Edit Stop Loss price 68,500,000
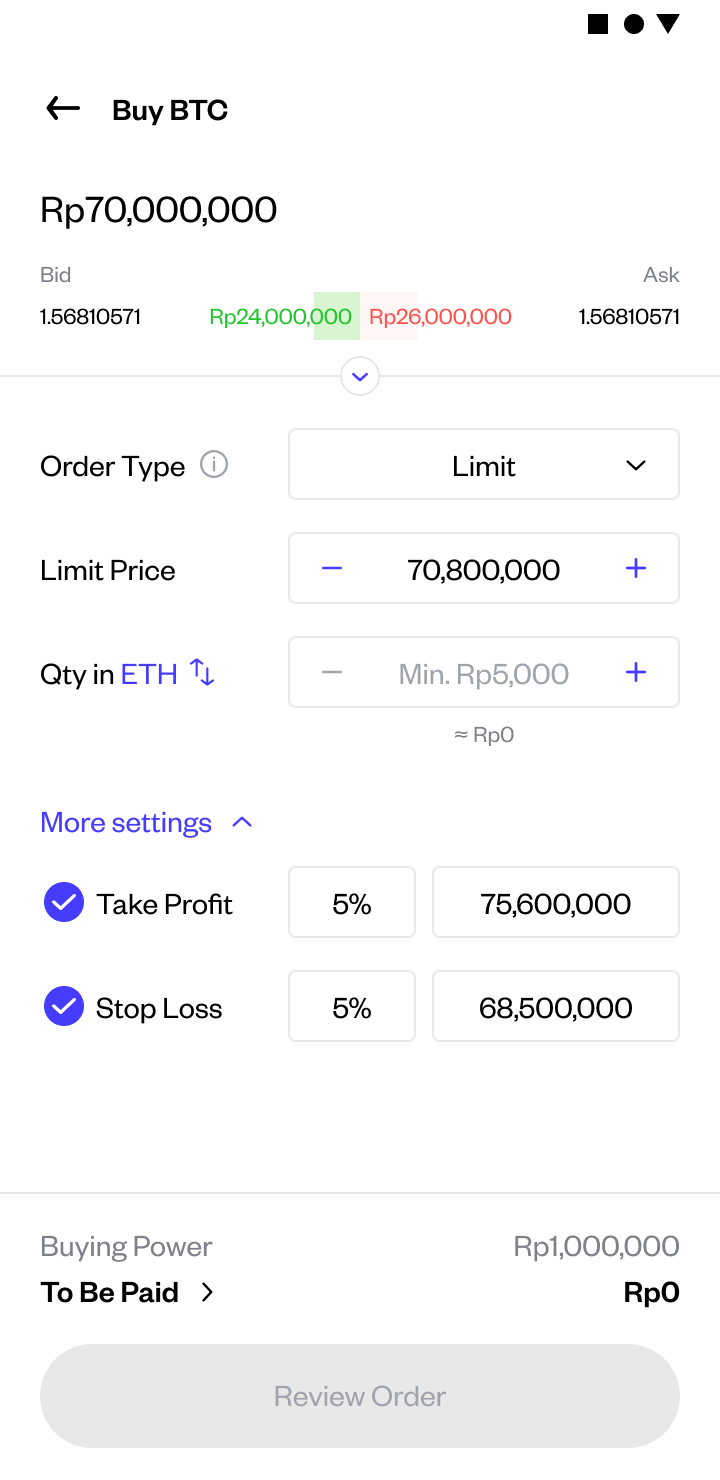The width and height of the screenshot is (720, 1480). (x=556, y=1007)
